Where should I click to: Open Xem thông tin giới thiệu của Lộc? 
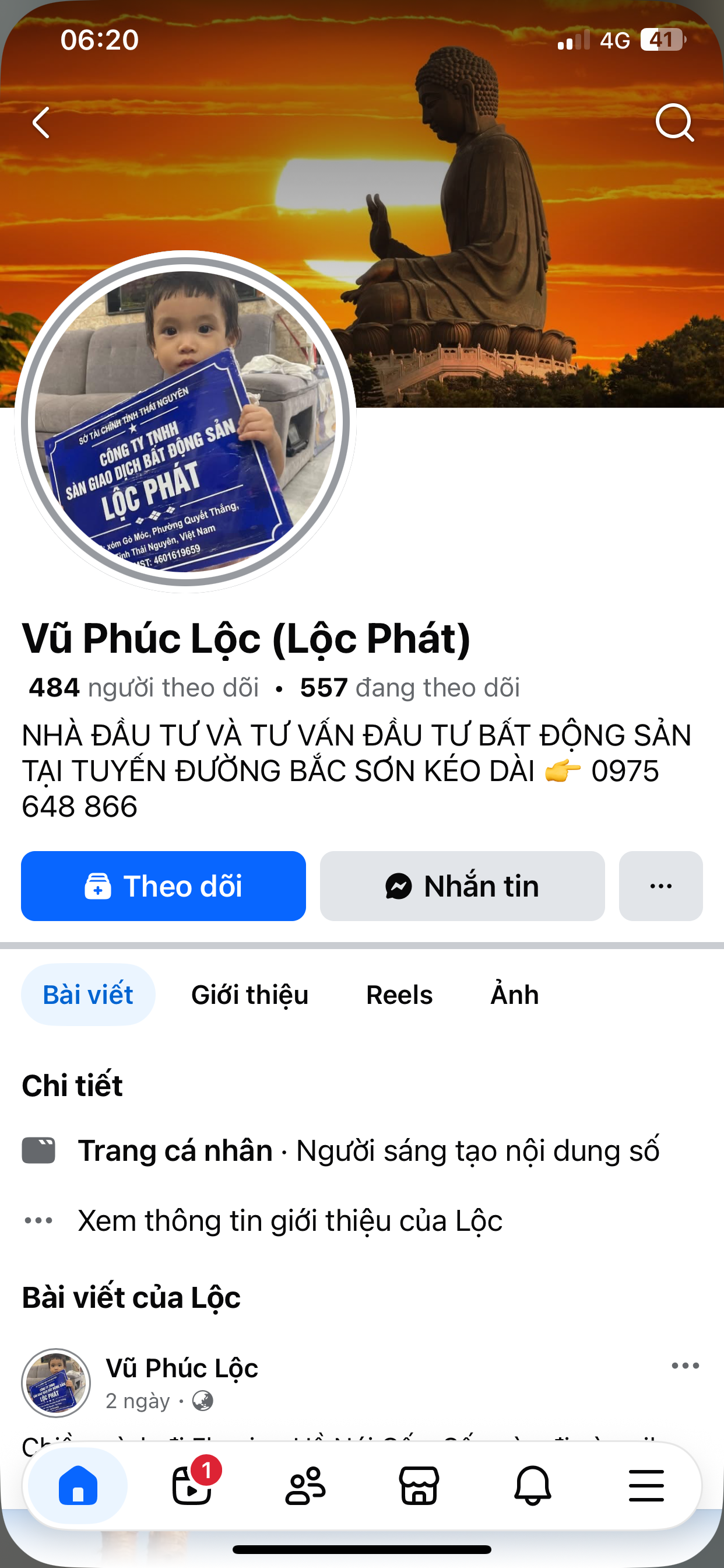[290, 1220]
